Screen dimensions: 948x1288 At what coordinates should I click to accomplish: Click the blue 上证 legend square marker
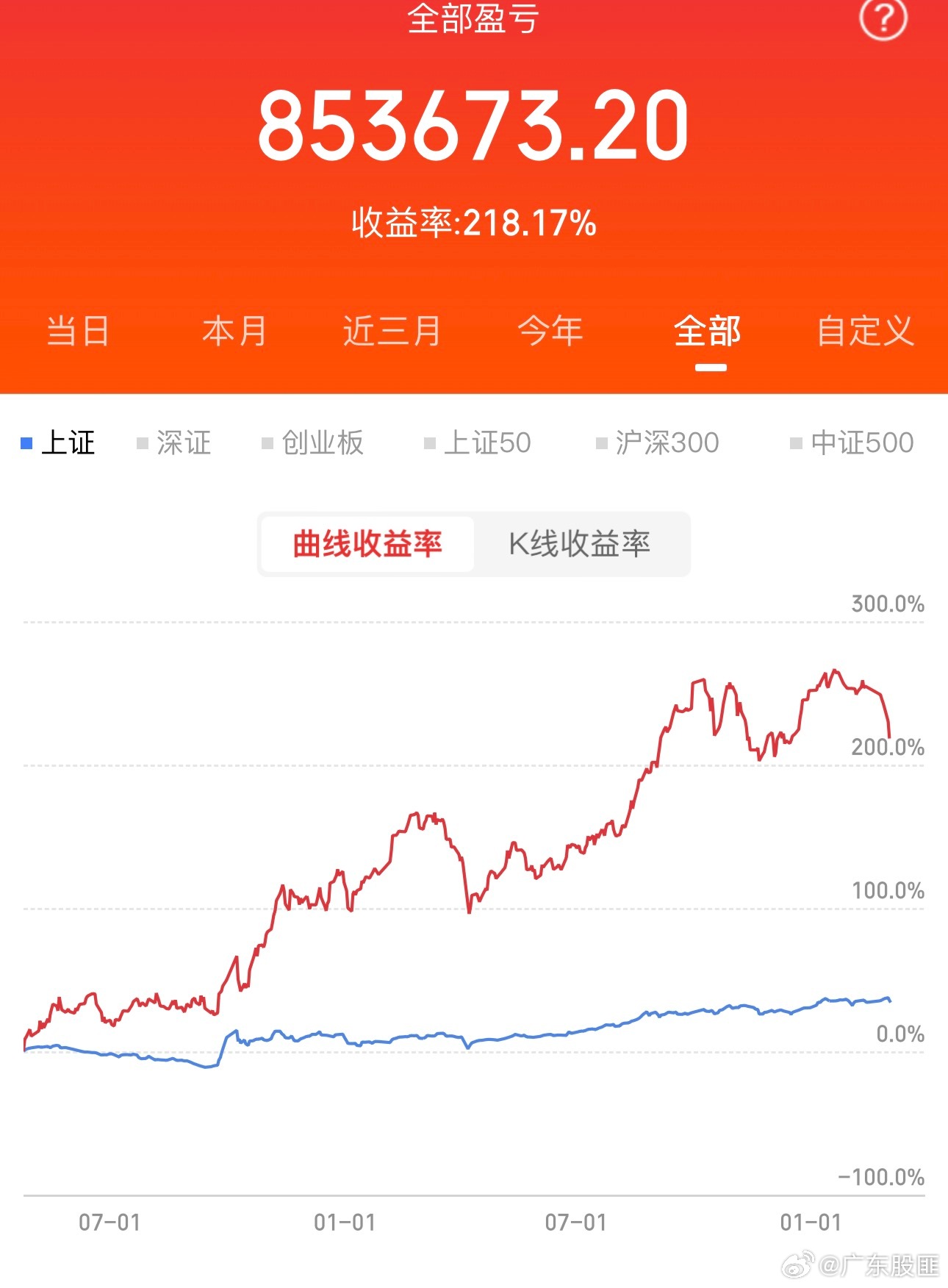(x=26, y=443)
